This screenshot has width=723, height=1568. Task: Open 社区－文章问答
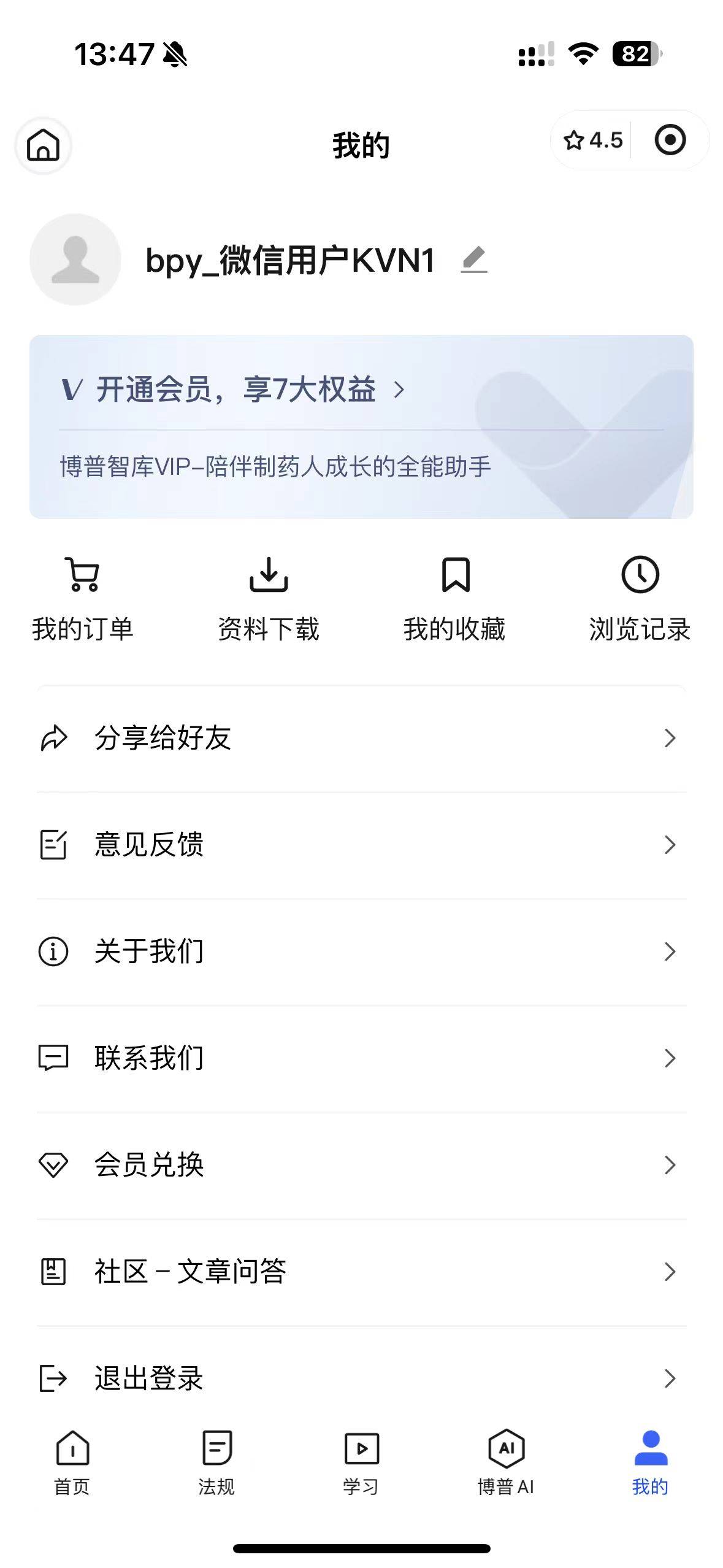(x=361, y=1272)
